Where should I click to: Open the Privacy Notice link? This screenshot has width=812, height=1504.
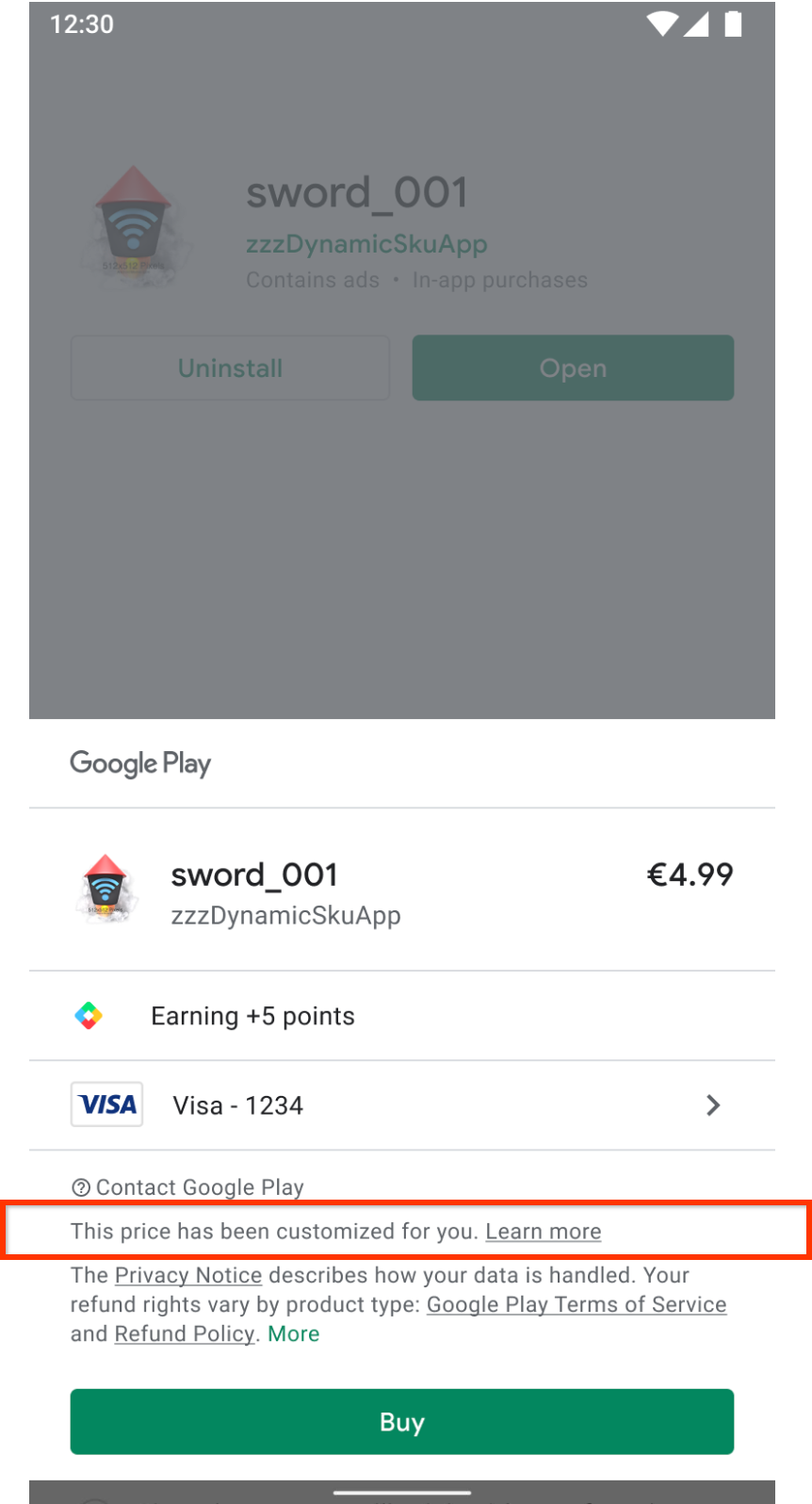tap(188, 1275)
